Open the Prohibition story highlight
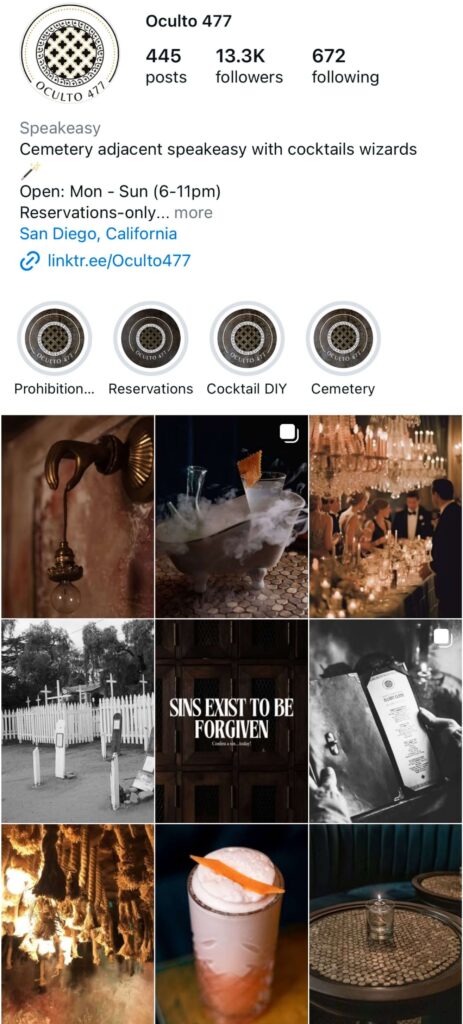The width and height of the screenshot is (463, 1024). coord(54,349)
